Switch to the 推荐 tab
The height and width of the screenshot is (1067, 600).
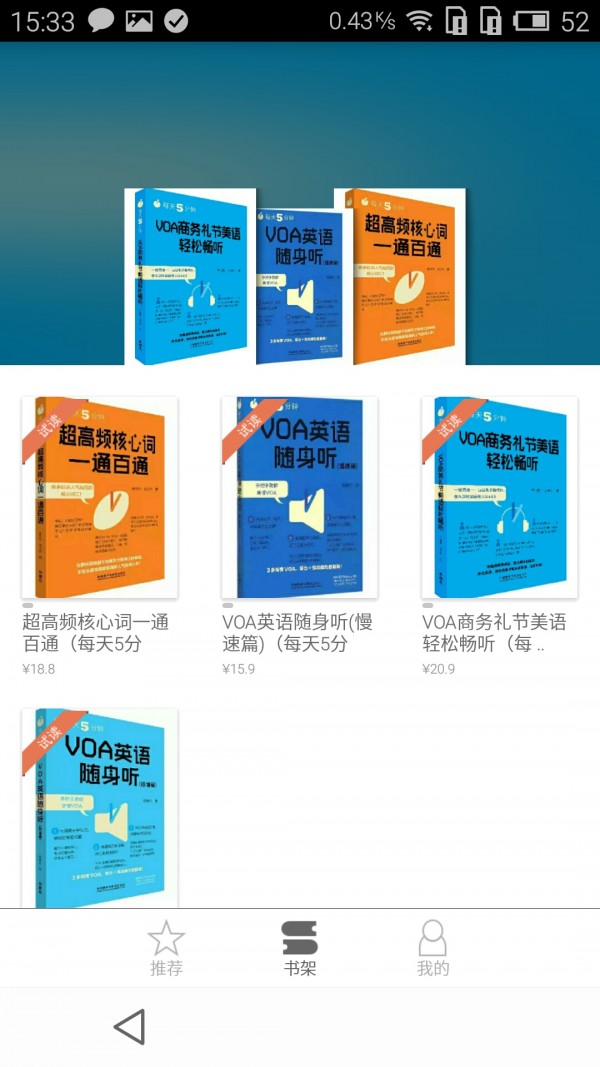[166, 948]
